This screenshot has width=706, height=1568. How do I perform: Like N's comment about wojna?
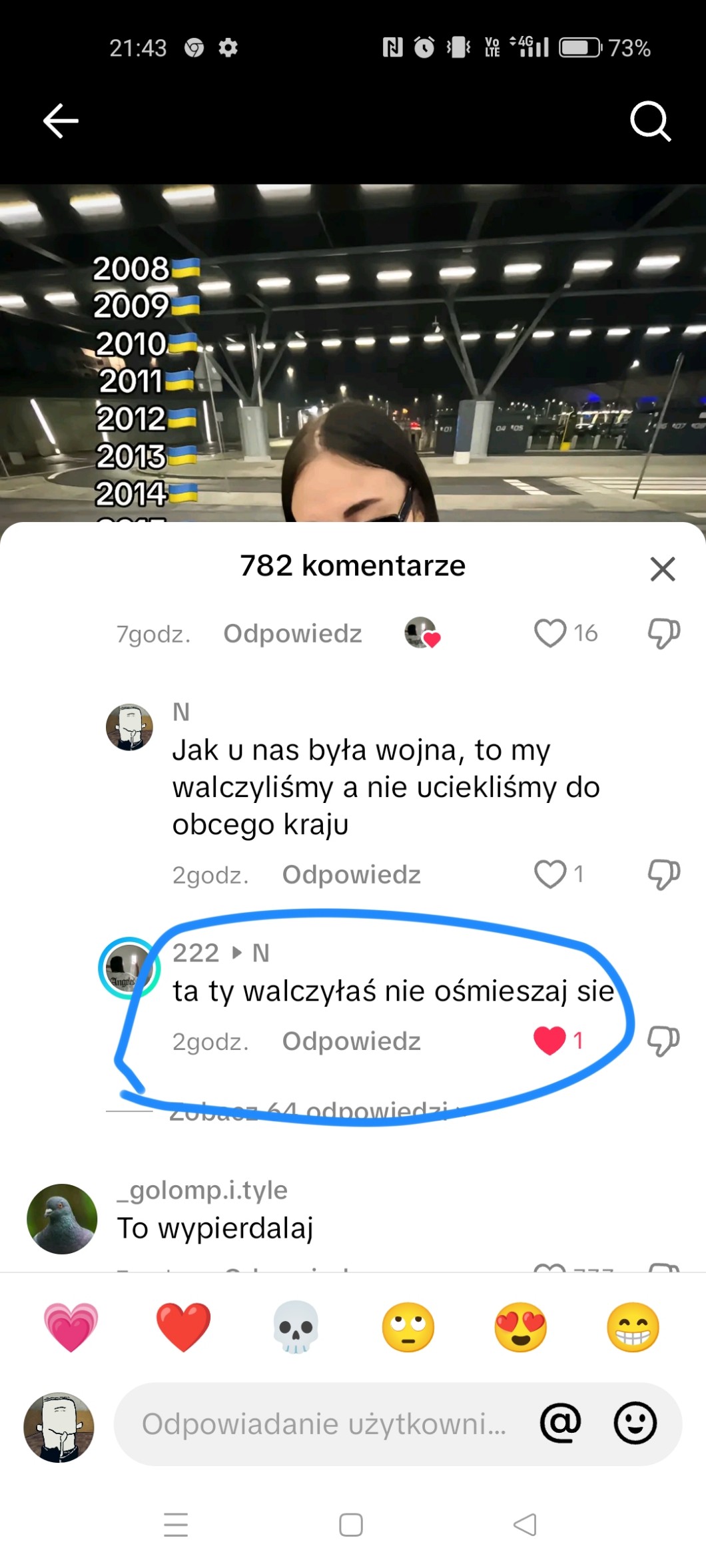tap(550, 874)
